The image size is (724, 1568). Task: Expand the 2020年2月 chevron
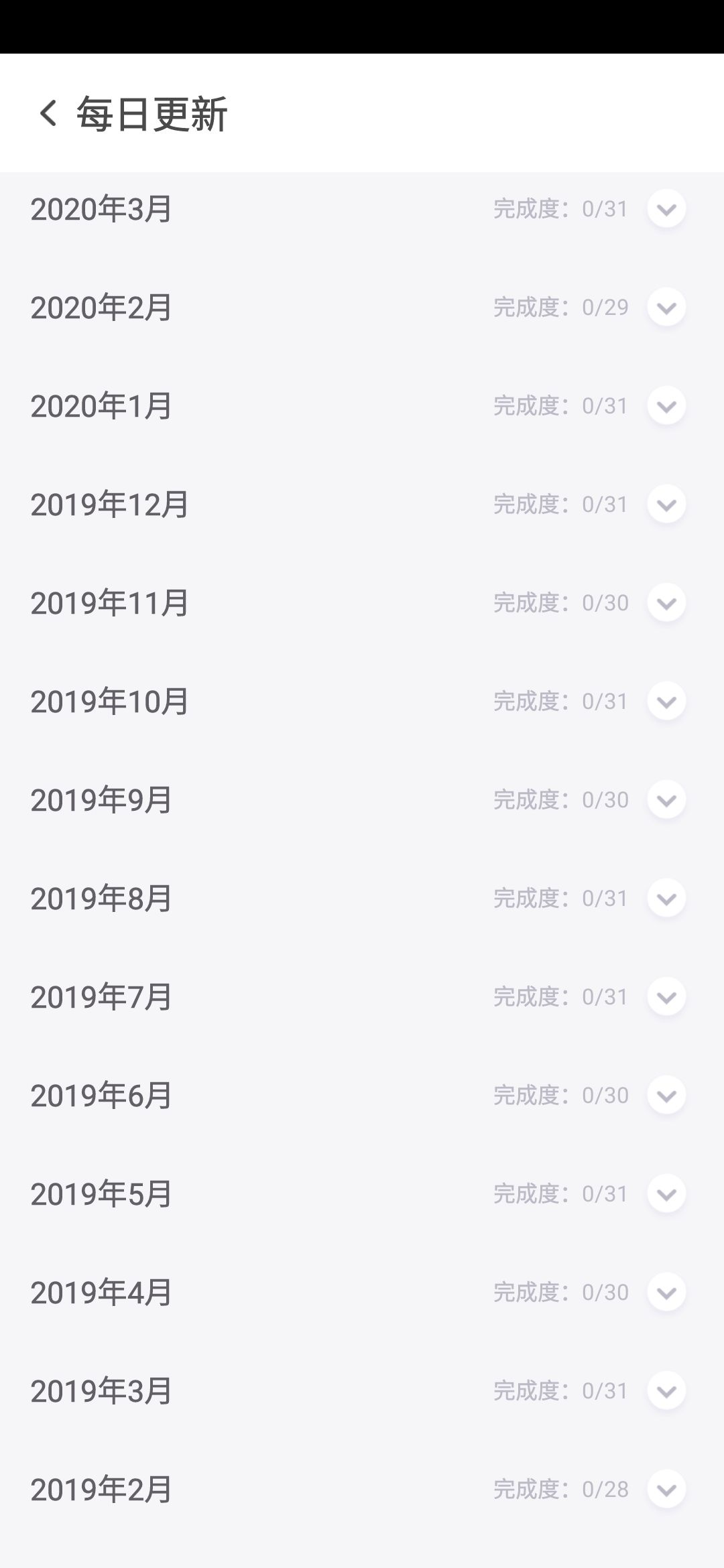(x=666, y=308)
